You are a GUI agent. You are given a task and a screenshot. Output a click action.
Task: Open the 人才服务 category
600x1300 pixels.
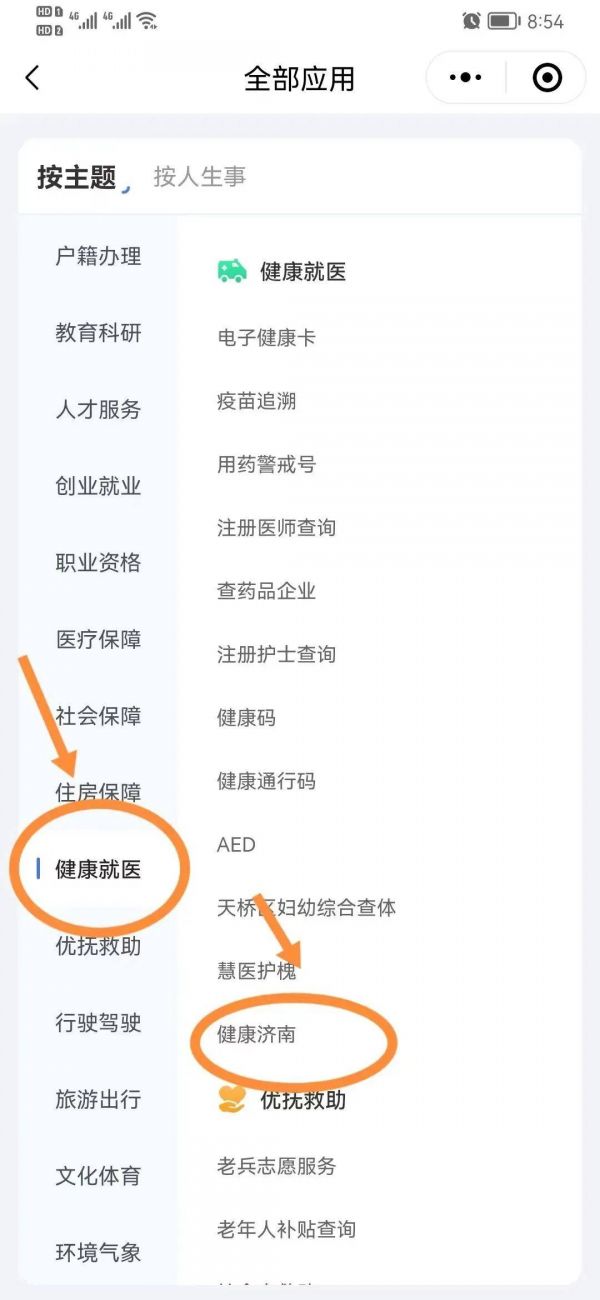tap(98, 410)
